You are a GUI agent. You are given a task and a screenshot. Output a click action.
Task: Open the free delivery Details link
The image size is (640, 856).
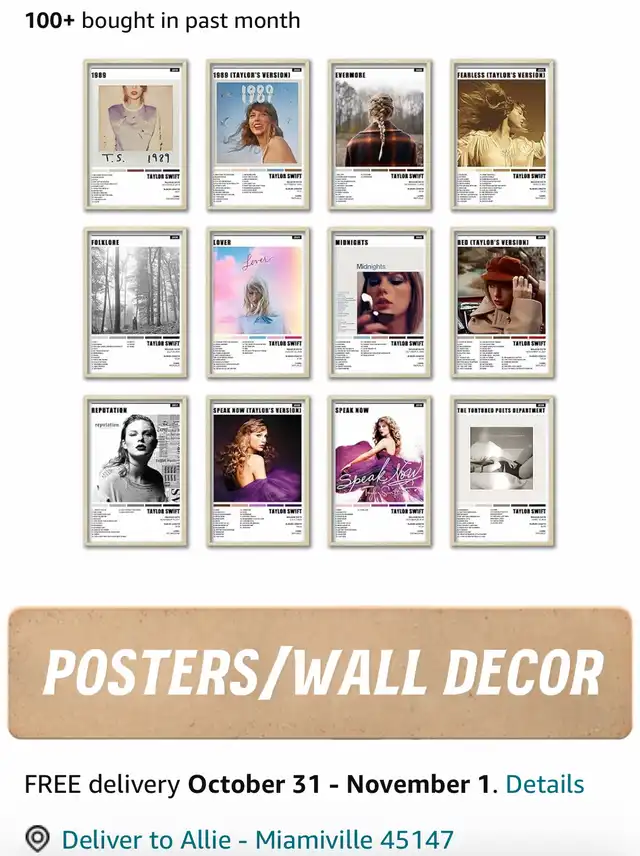pos(545,785)
